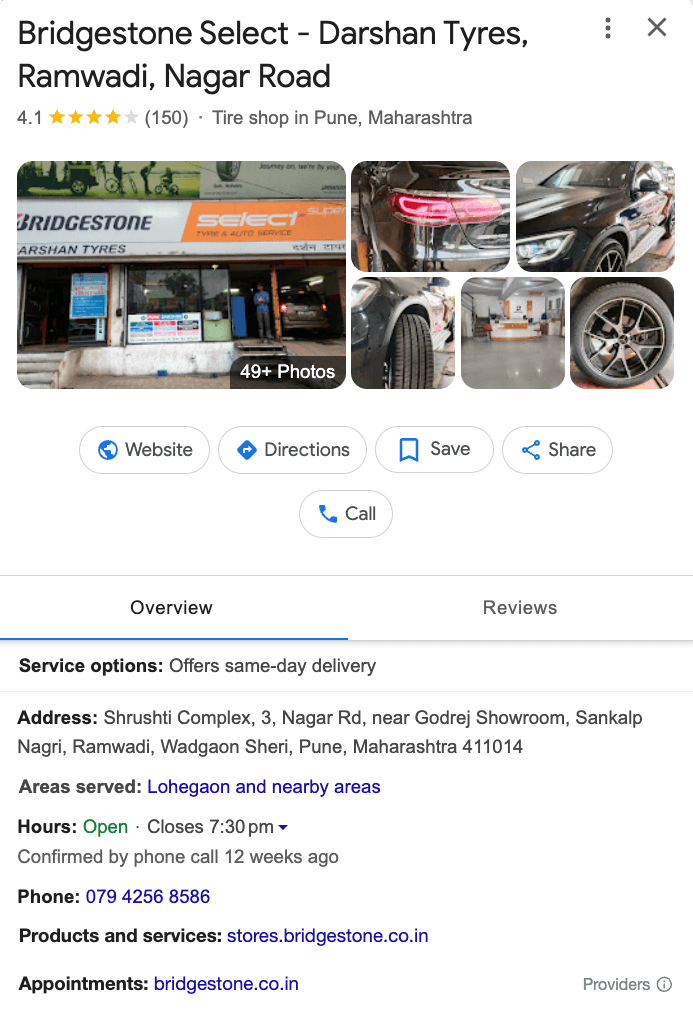Select the Overview tab
The width and height of the screenshot is (693, 1034).
point(172,608)
